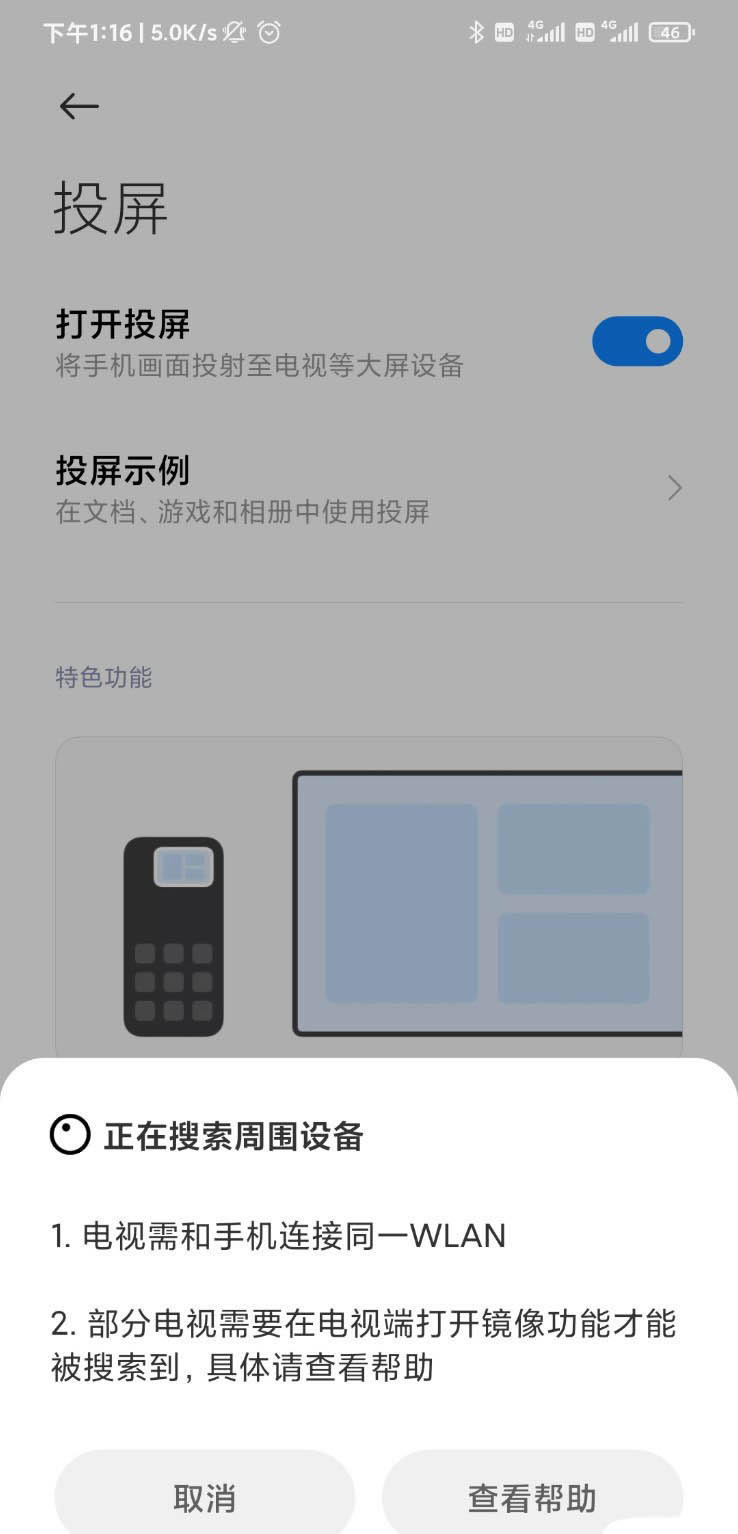Open 查看帮助 help page
Image resolution: width=738 pixels, height=1534 pixels.
532,1496
